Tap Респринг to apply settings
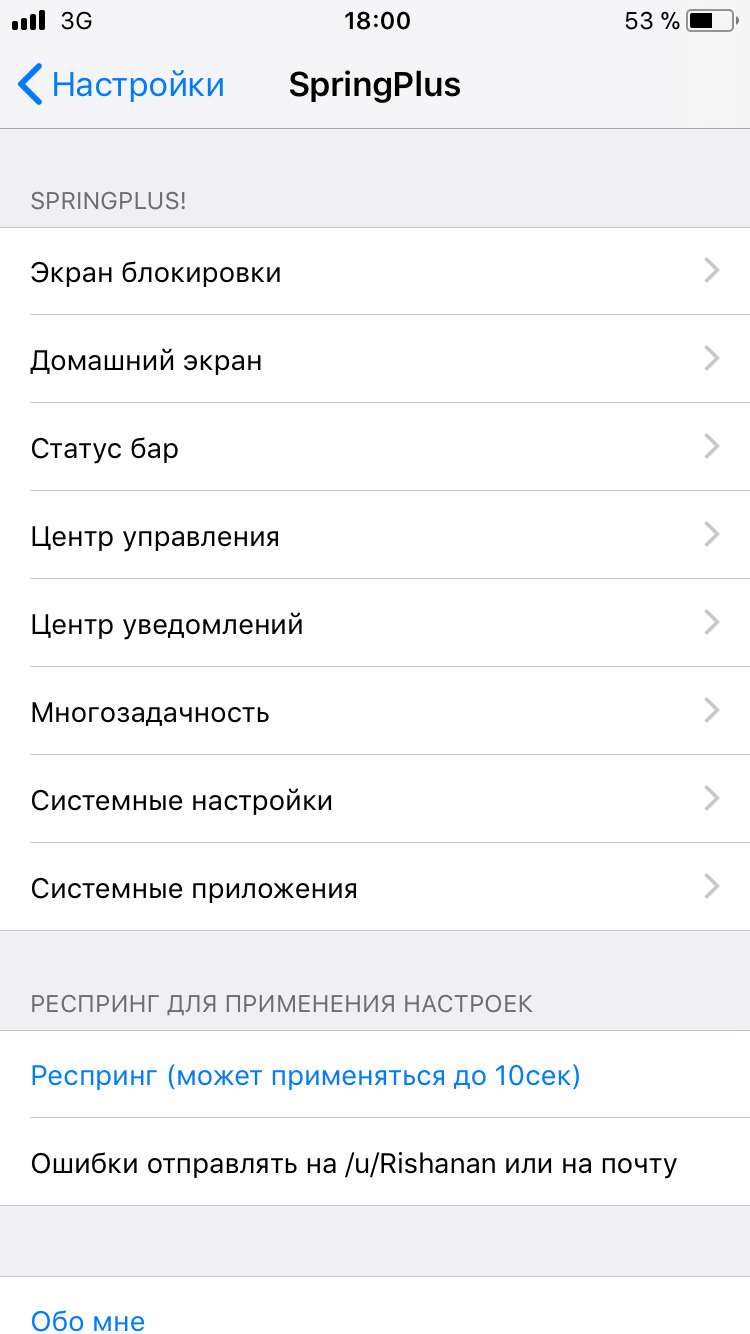The image size is (750, 1334). pyautogui.click(x=375, y=1075)
